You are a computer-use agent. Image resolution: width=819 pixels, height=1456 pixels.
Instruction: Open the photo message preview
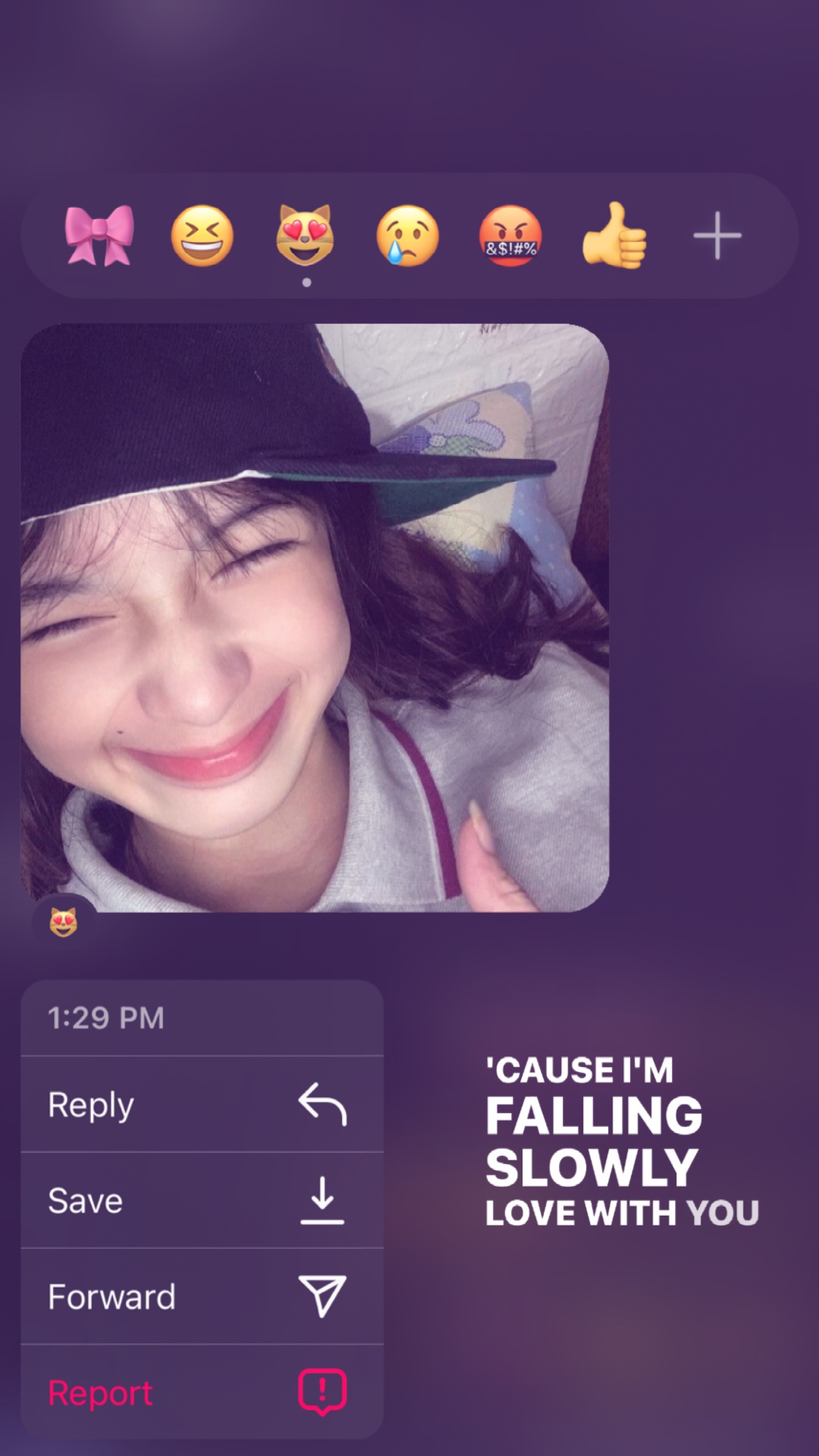315,617
